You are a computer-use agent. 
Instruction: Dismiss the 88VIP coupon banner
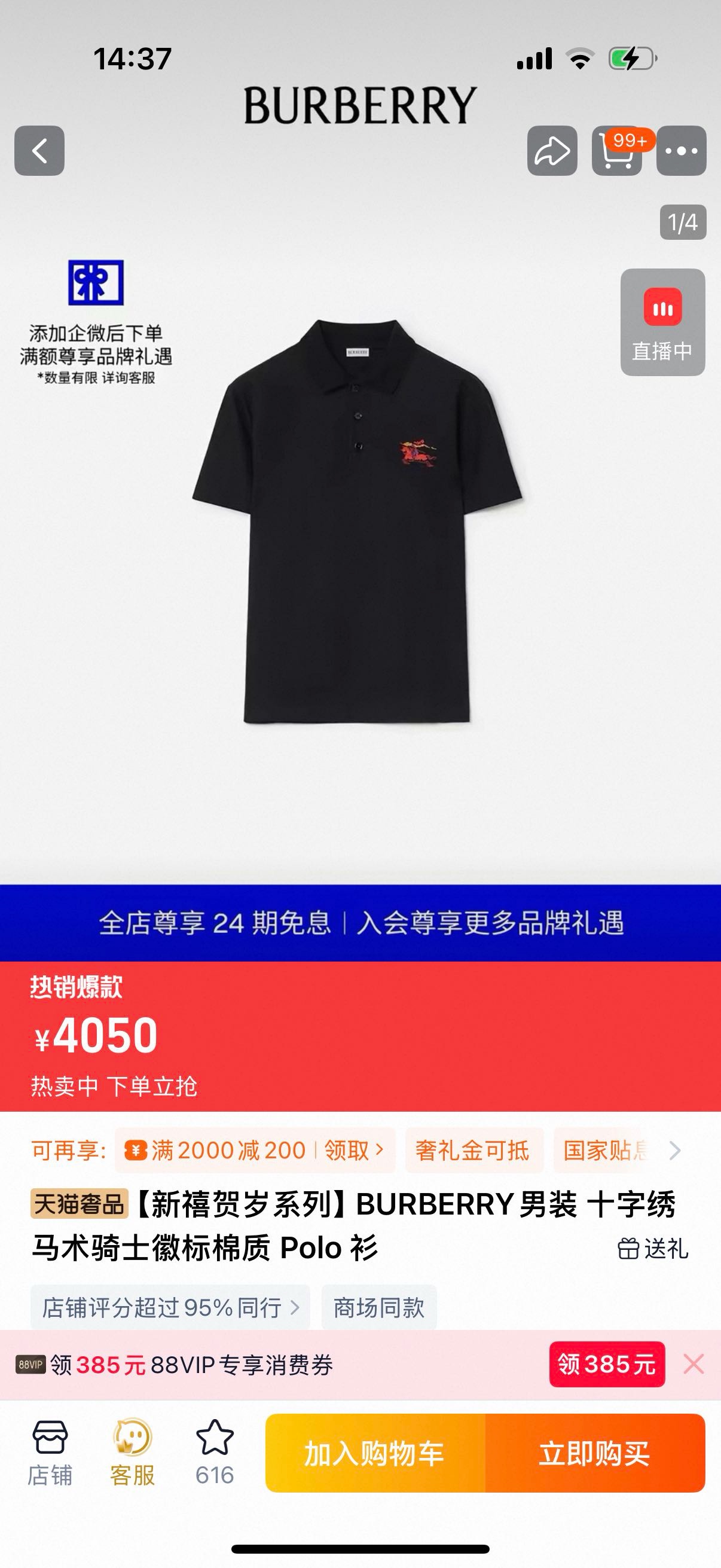pyautogui.click(x=693, y=1364)
